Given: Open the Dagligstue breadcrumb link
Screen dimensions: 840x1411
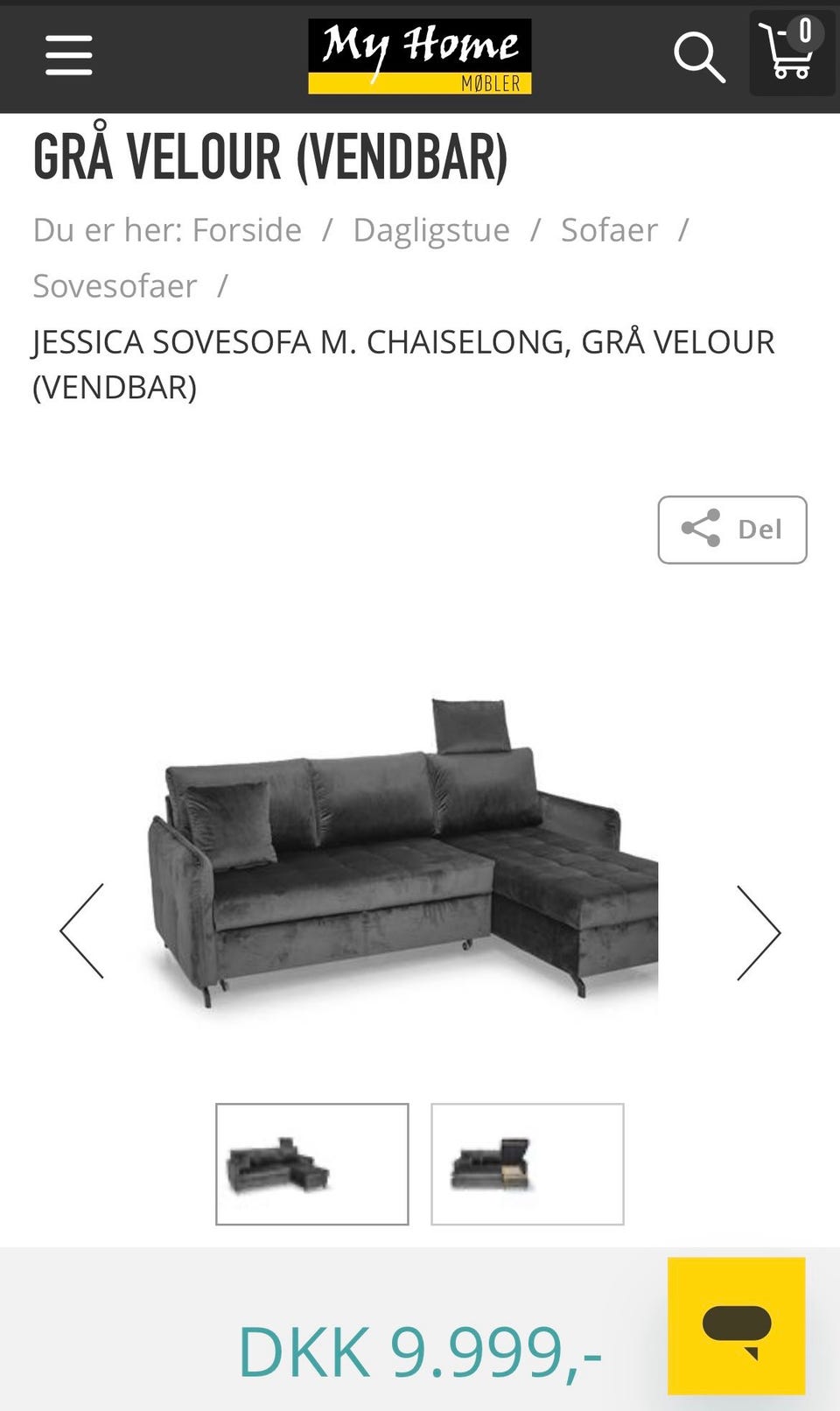Looking at the screenshot, I should [x=431, y=230].
